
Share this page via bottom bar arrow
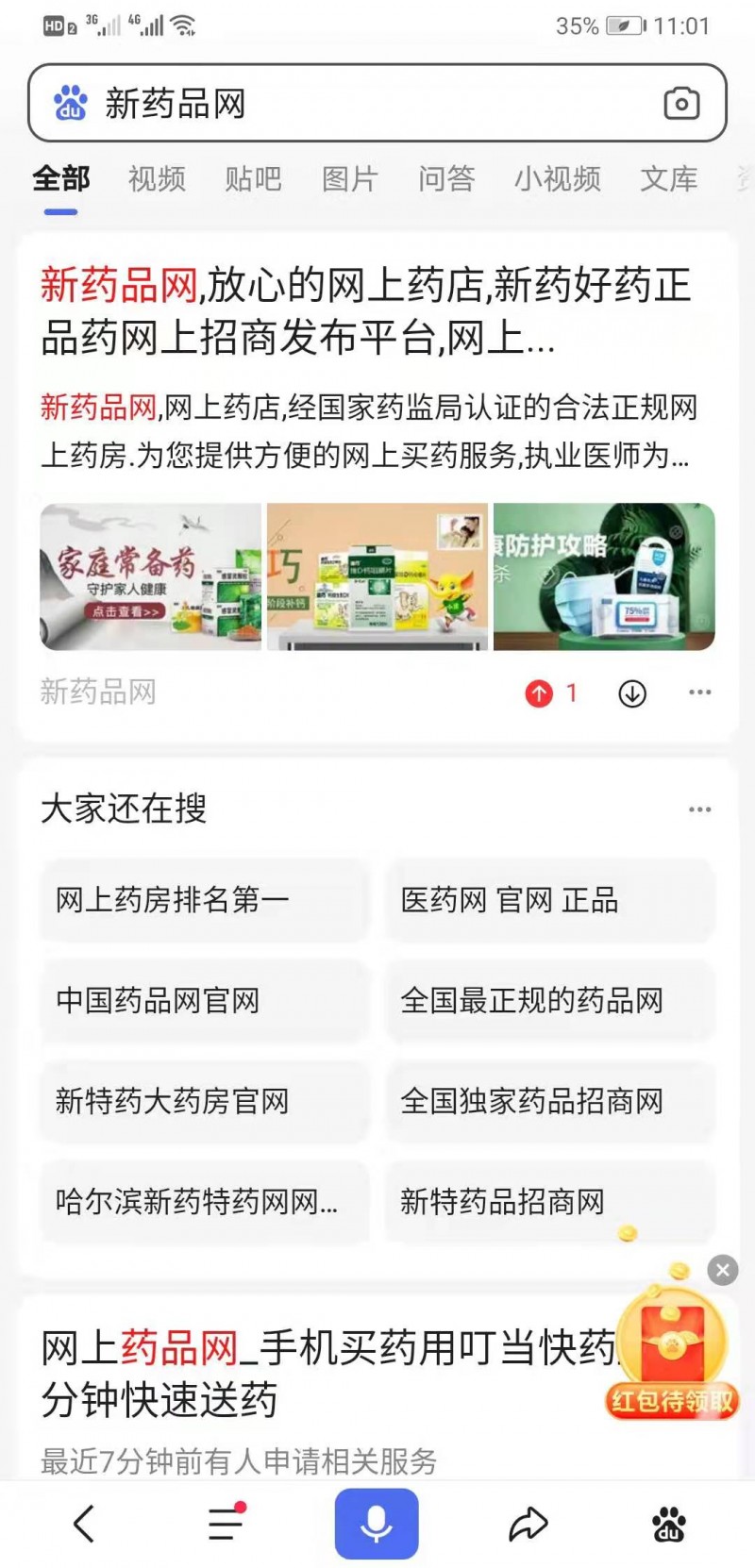pos(528,1523)
